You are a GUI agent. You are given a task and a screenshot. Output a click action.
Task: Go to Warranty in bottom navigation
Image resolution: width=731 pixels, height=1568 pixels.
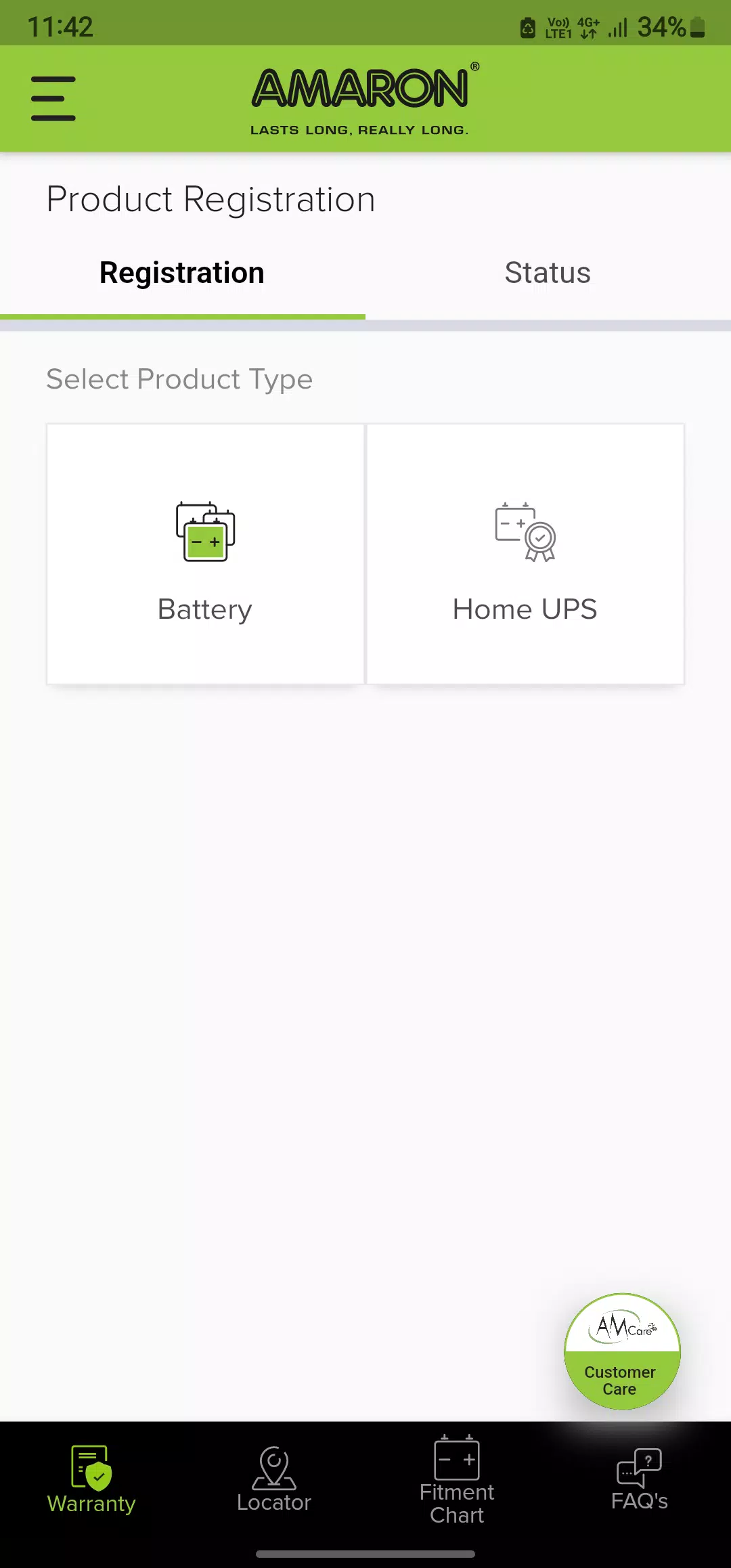tap(91, 1480)
